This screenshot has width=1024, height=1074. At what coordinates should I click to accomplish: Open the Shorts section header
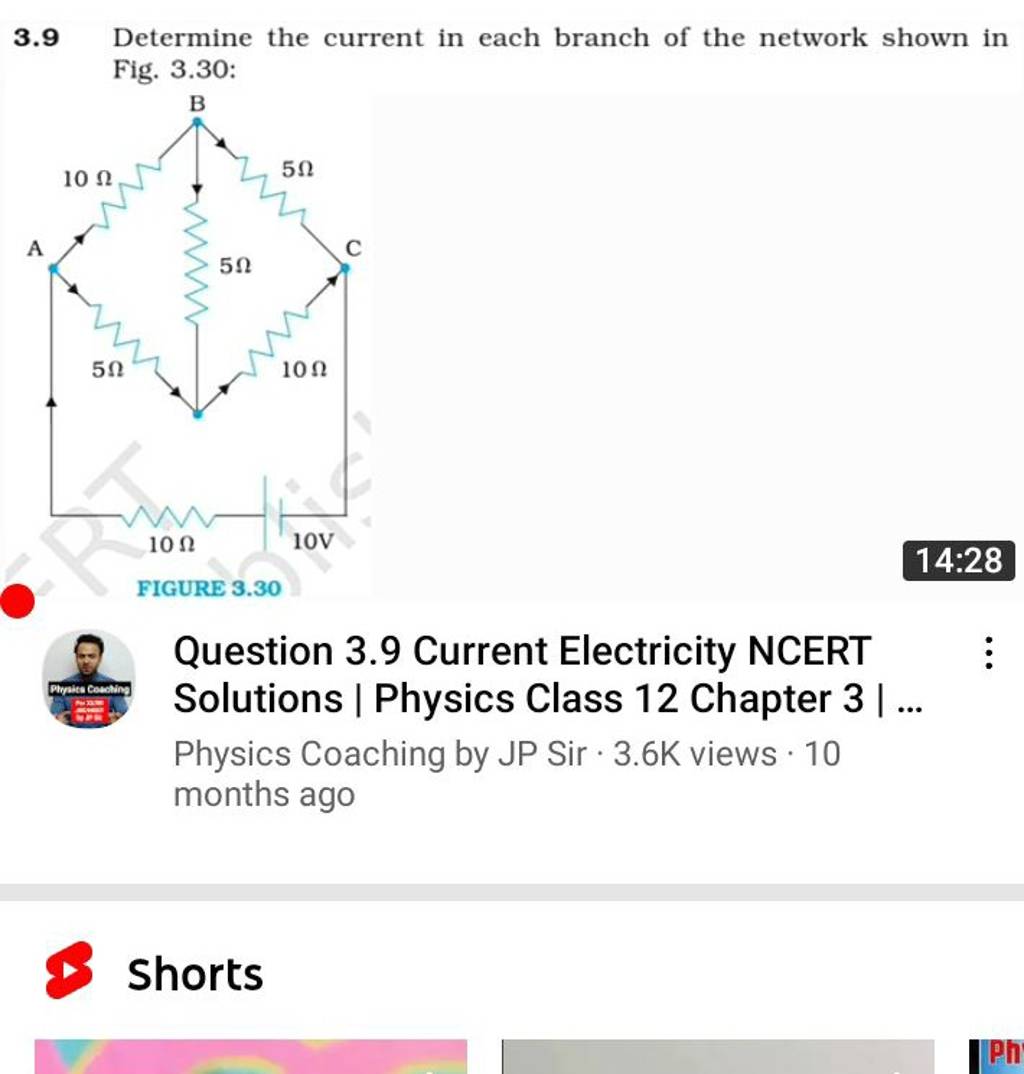196,972
